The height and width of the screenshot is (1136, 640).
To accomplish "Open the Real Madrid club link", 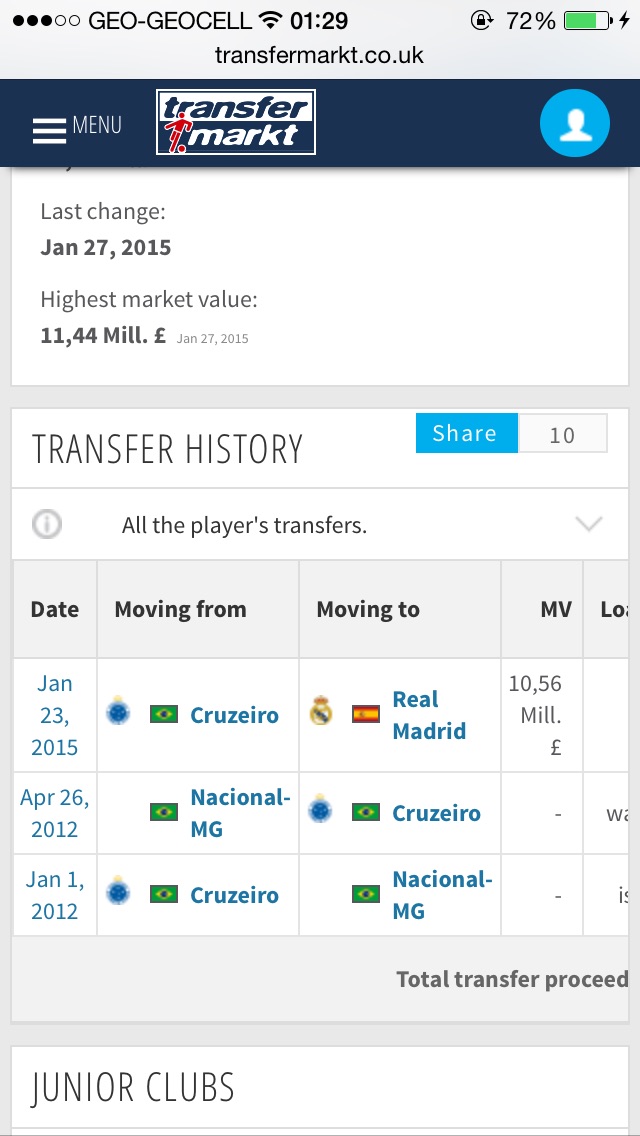I will click(x=429, y=715).
